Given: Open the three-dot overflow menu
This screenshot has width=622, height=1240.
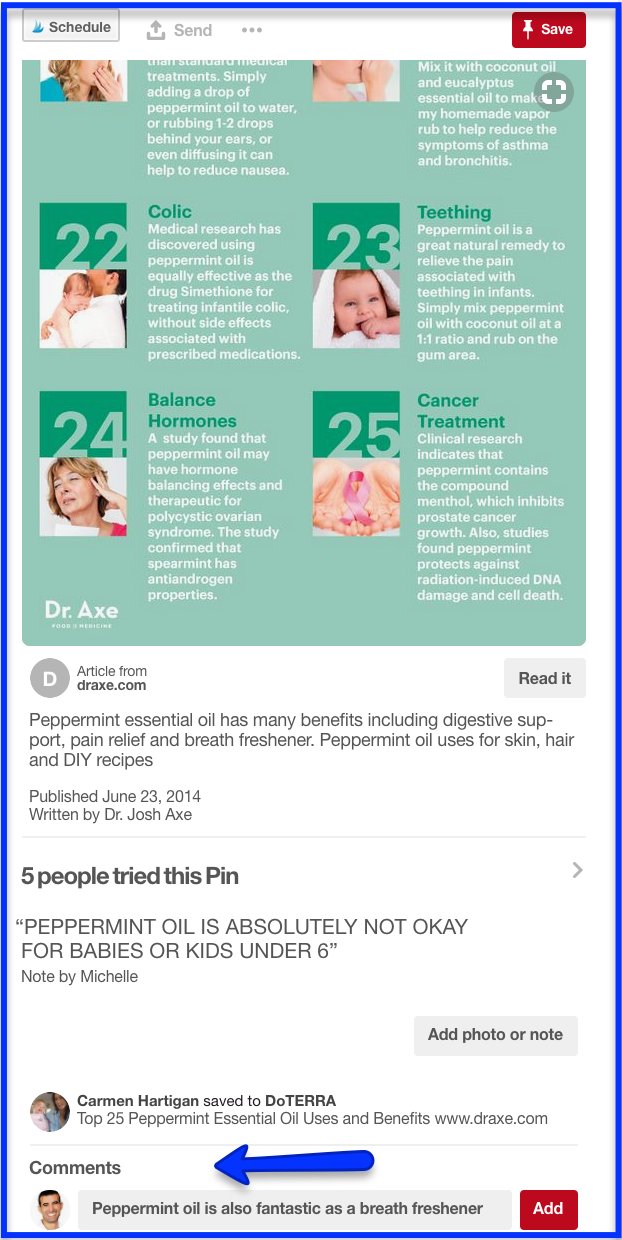Looking at the screenshot, I should point(252,31).
